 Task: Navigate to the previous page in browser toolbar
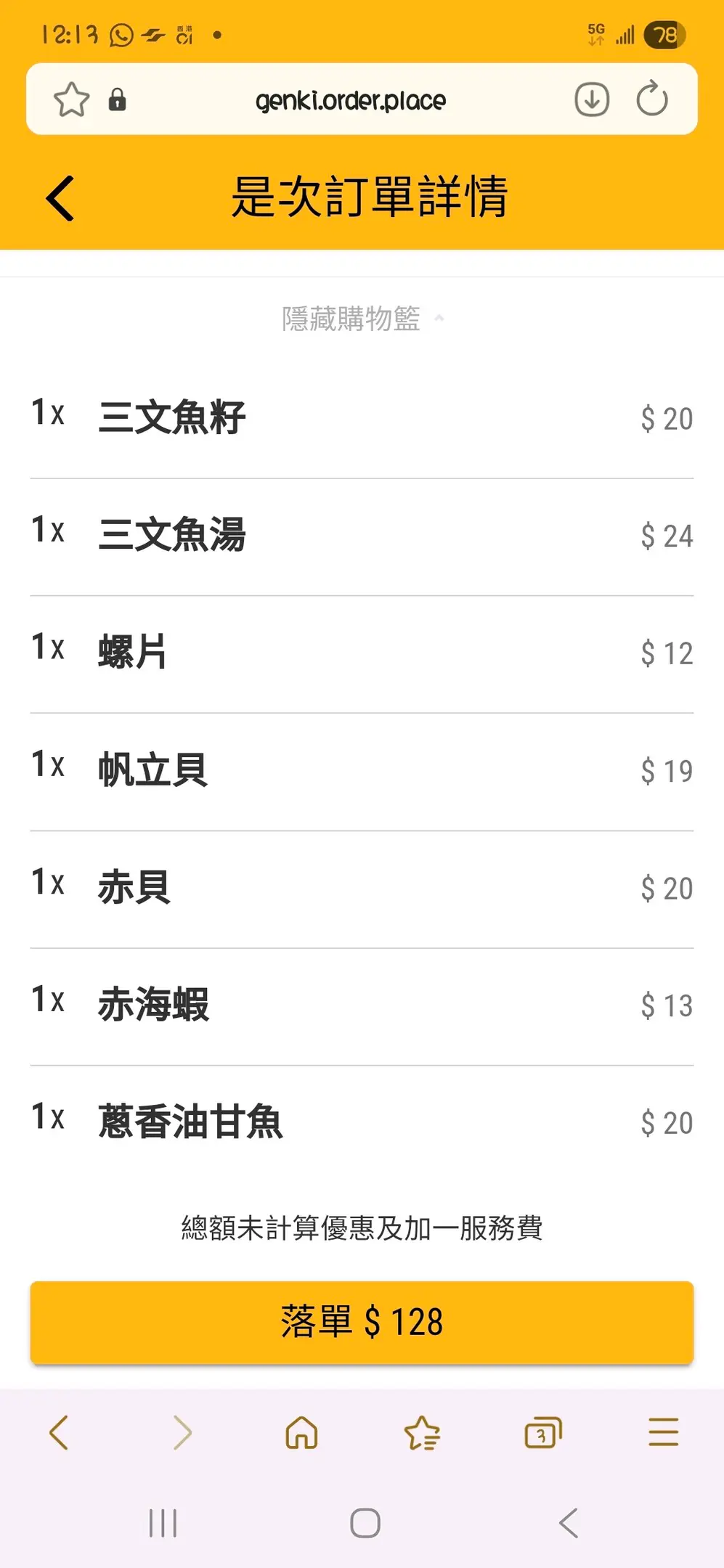coord(60,1433)
